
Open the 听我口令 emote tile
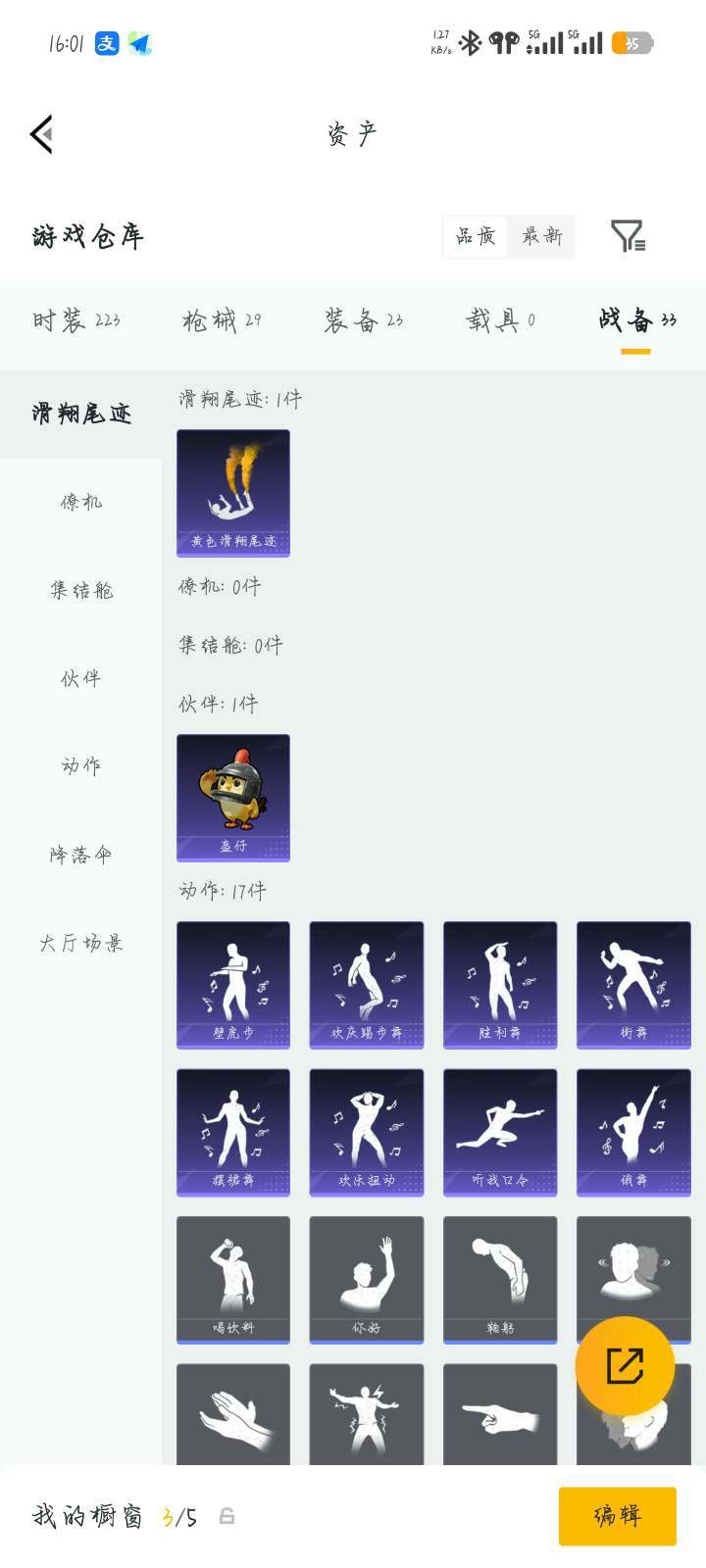[500, 1133]
